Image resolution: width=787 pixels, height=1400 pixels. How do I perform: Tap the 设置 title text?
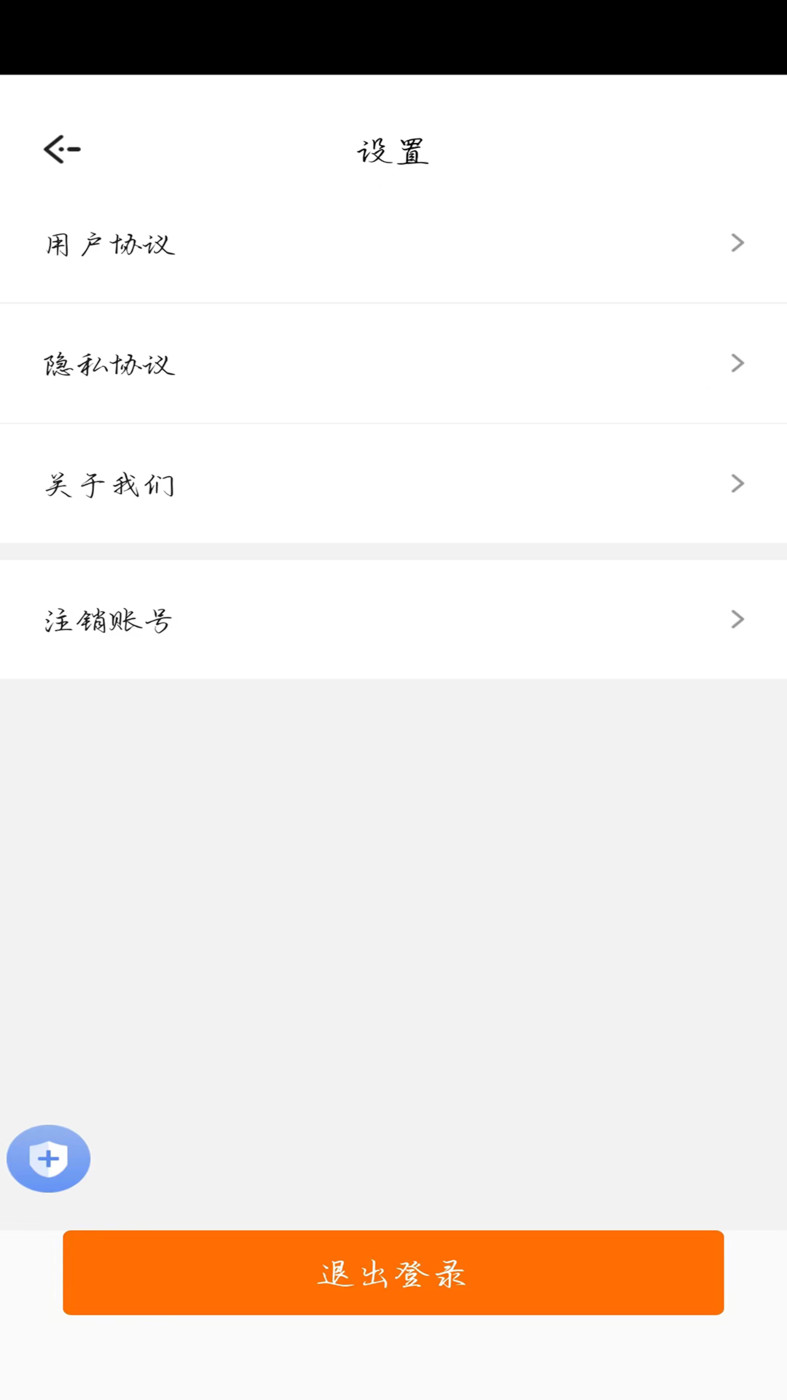tap(393, 150)
